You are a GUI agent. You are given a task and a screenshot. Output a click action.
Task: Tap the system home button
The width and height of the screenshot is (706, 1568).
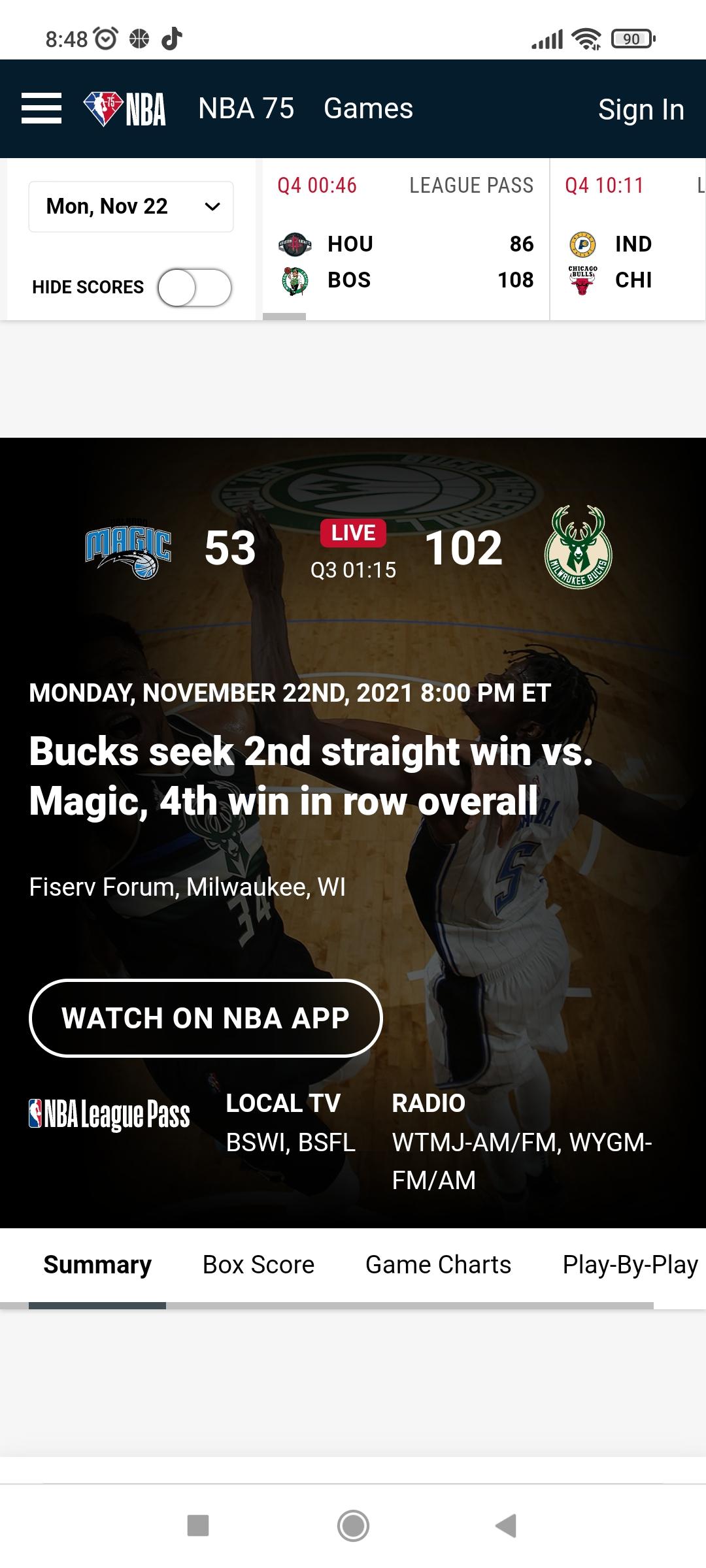353,1526
